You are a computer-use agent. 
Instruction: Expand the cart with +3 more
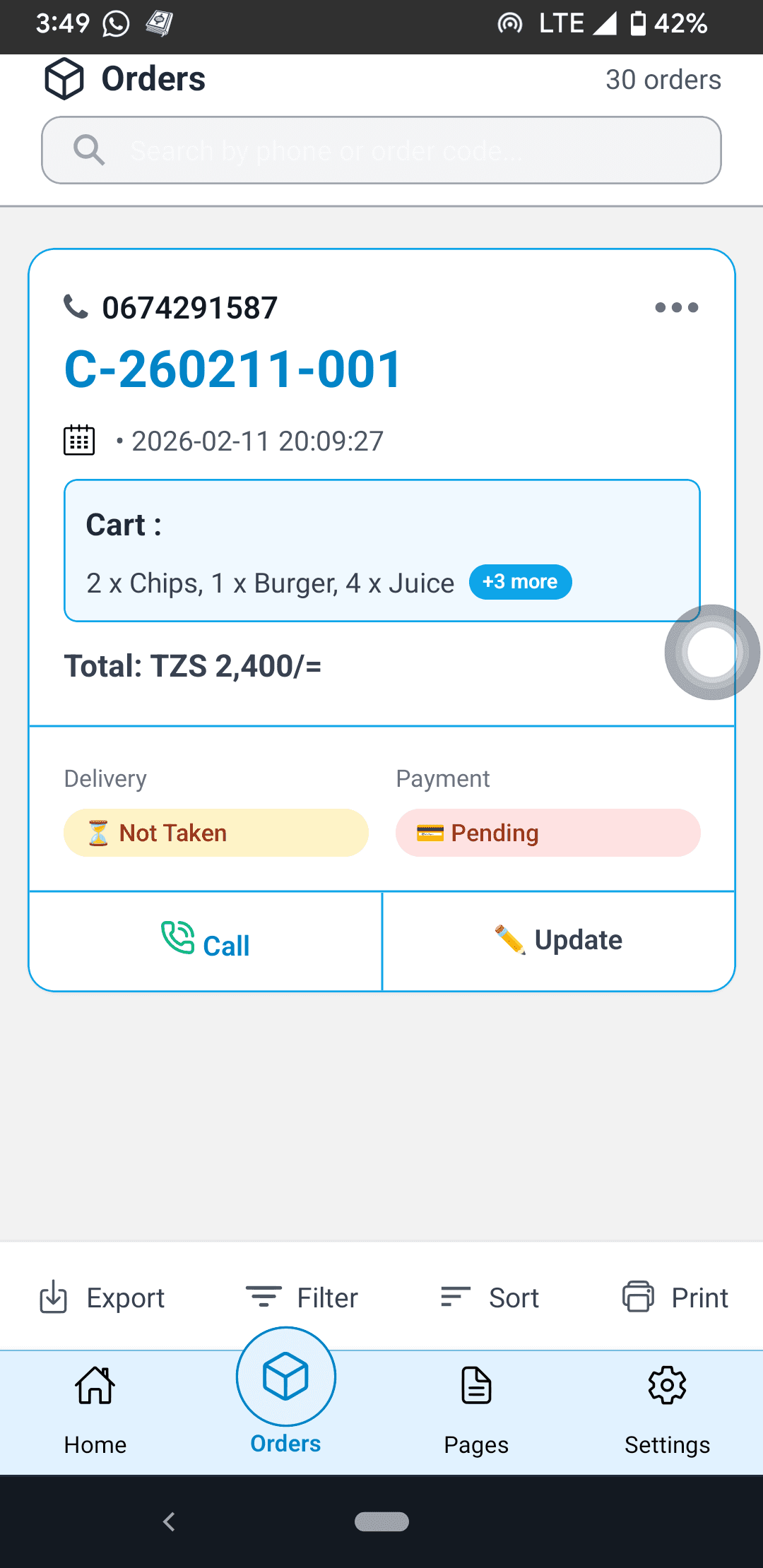521,582
